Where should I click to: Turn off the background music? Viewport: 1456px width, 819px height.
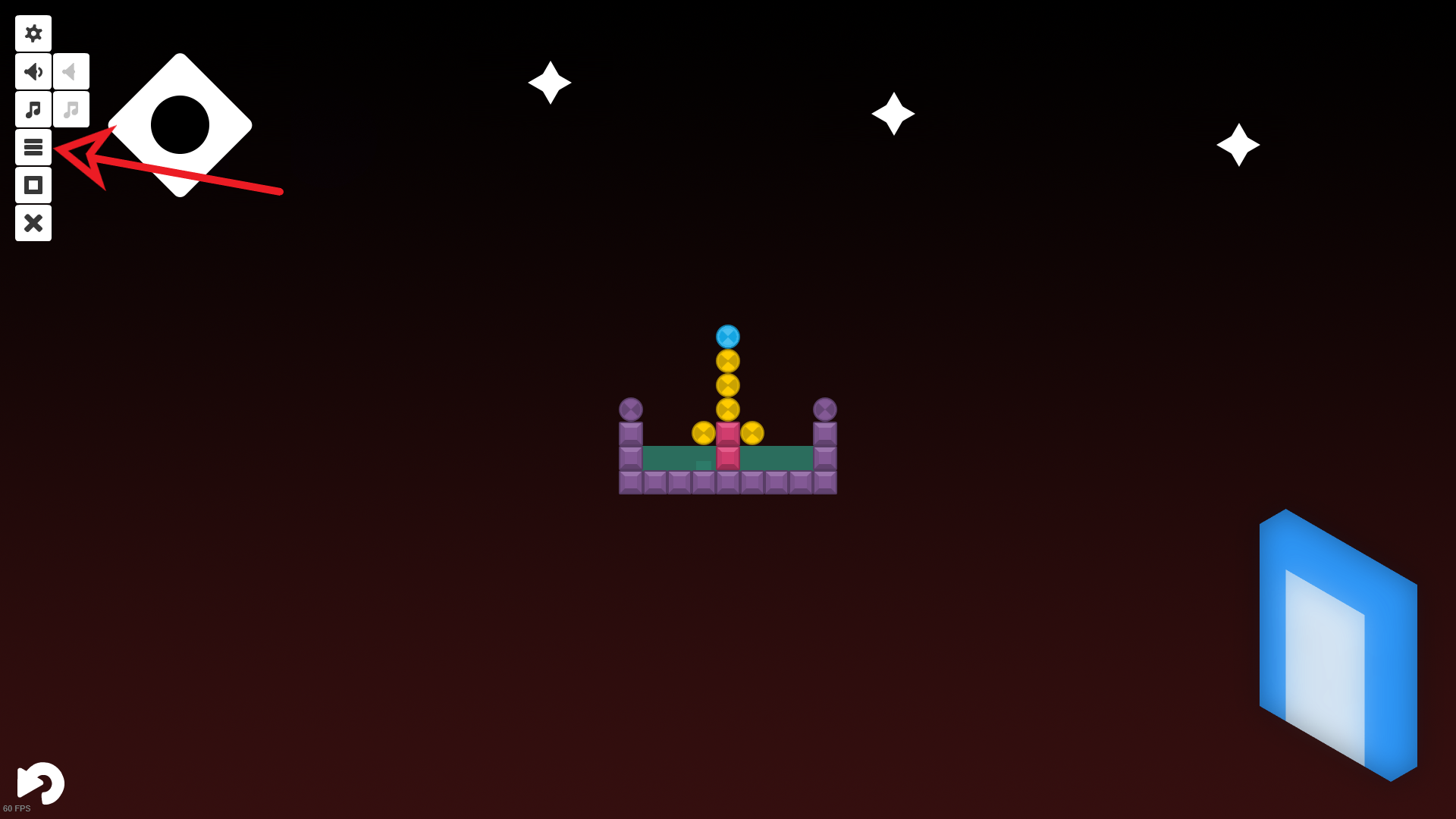click(x=71, y=109)
